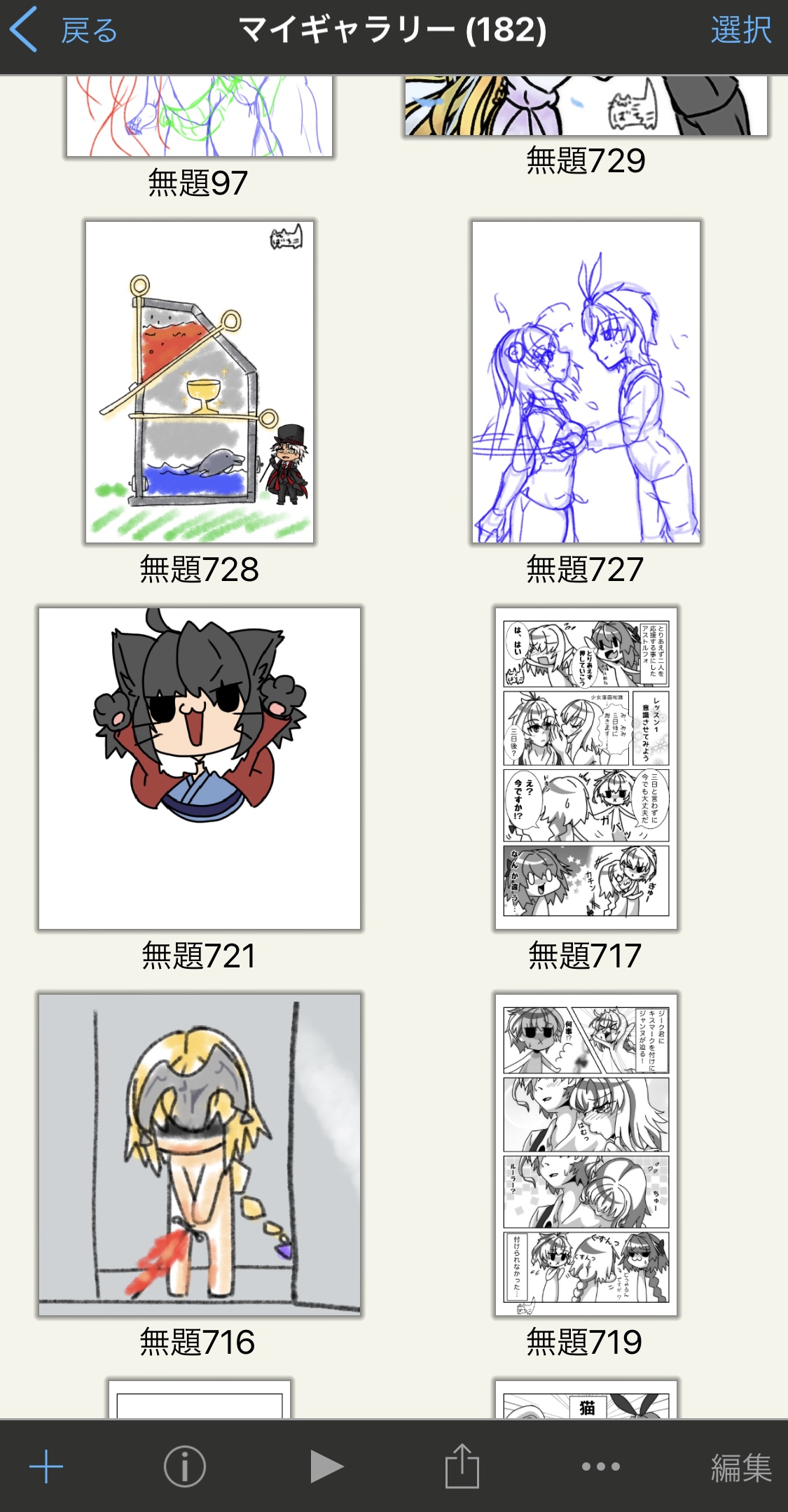
Task: Tap 編集 to edit artwork
Action: (740, 1468)
